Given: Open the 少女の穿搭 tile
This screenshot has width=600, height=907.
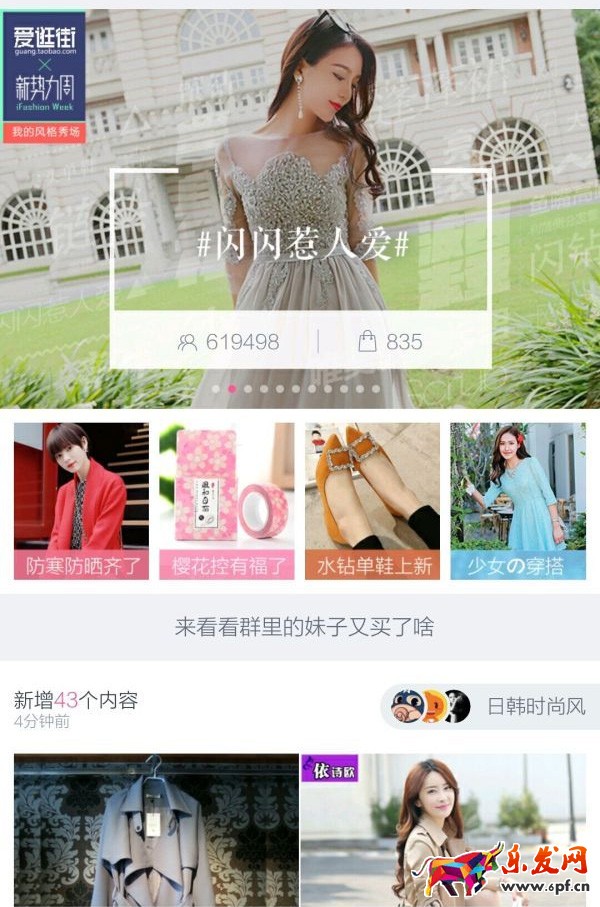Looking at the screenshot, I should [518, 501].
